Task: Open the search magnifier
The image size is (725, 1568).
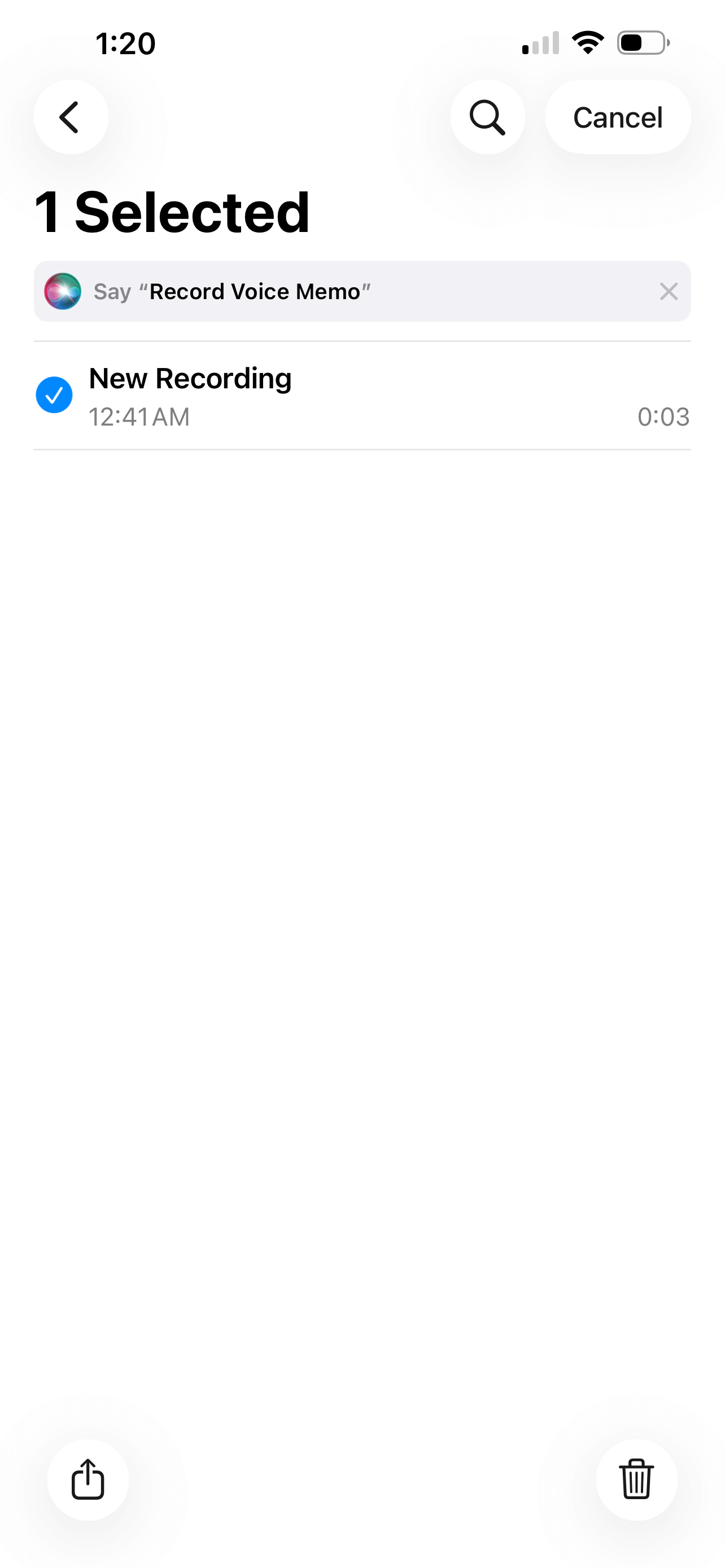Action: 487,117
